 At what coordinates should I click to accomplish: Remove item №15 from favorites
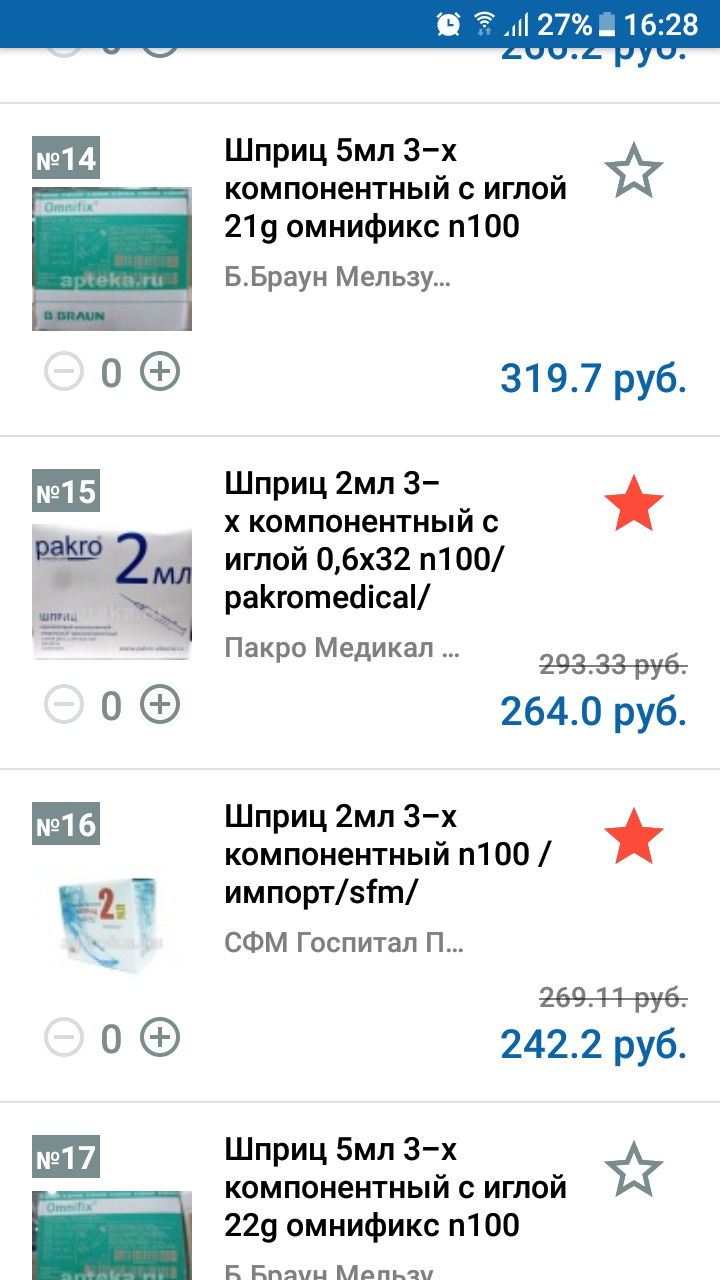[634, 504]
